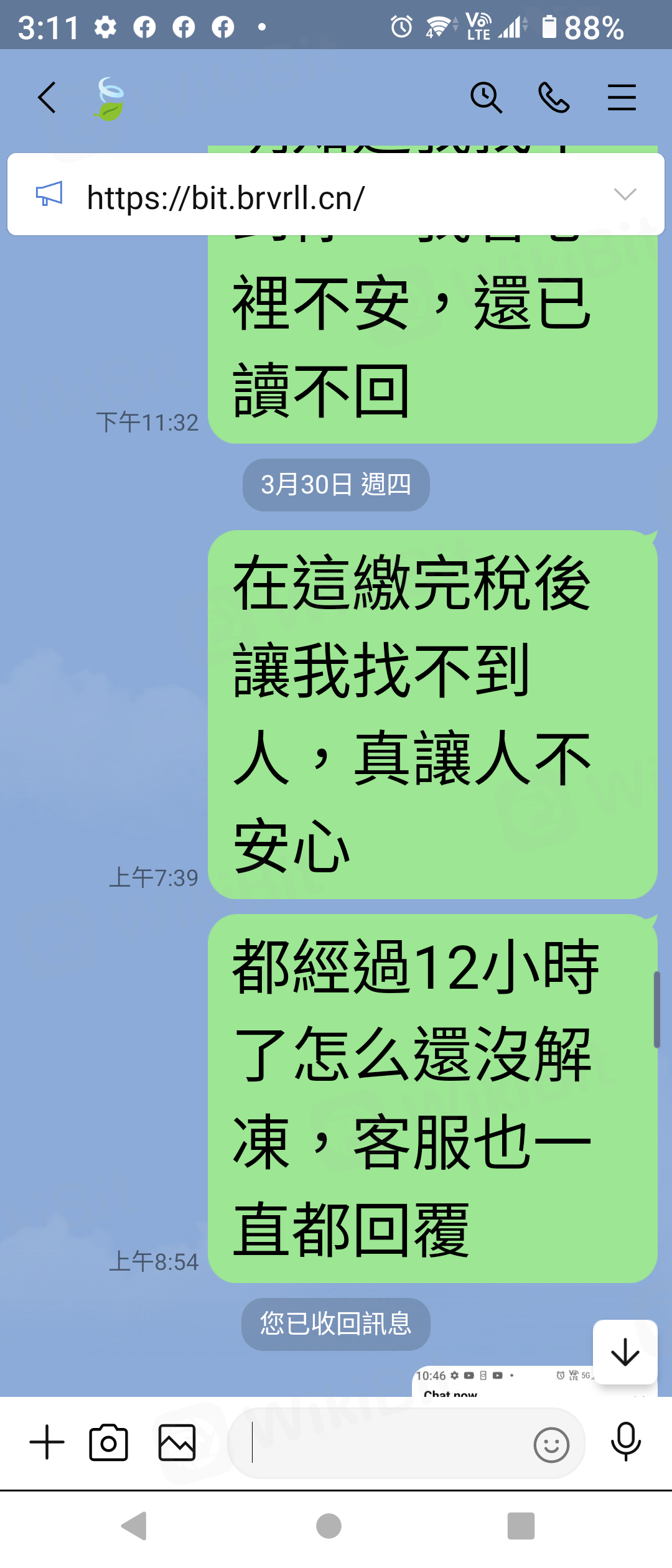Screen dimensions: 672x1568
Task: Open the screenshot image message
Action: [x=498, y=1381]
